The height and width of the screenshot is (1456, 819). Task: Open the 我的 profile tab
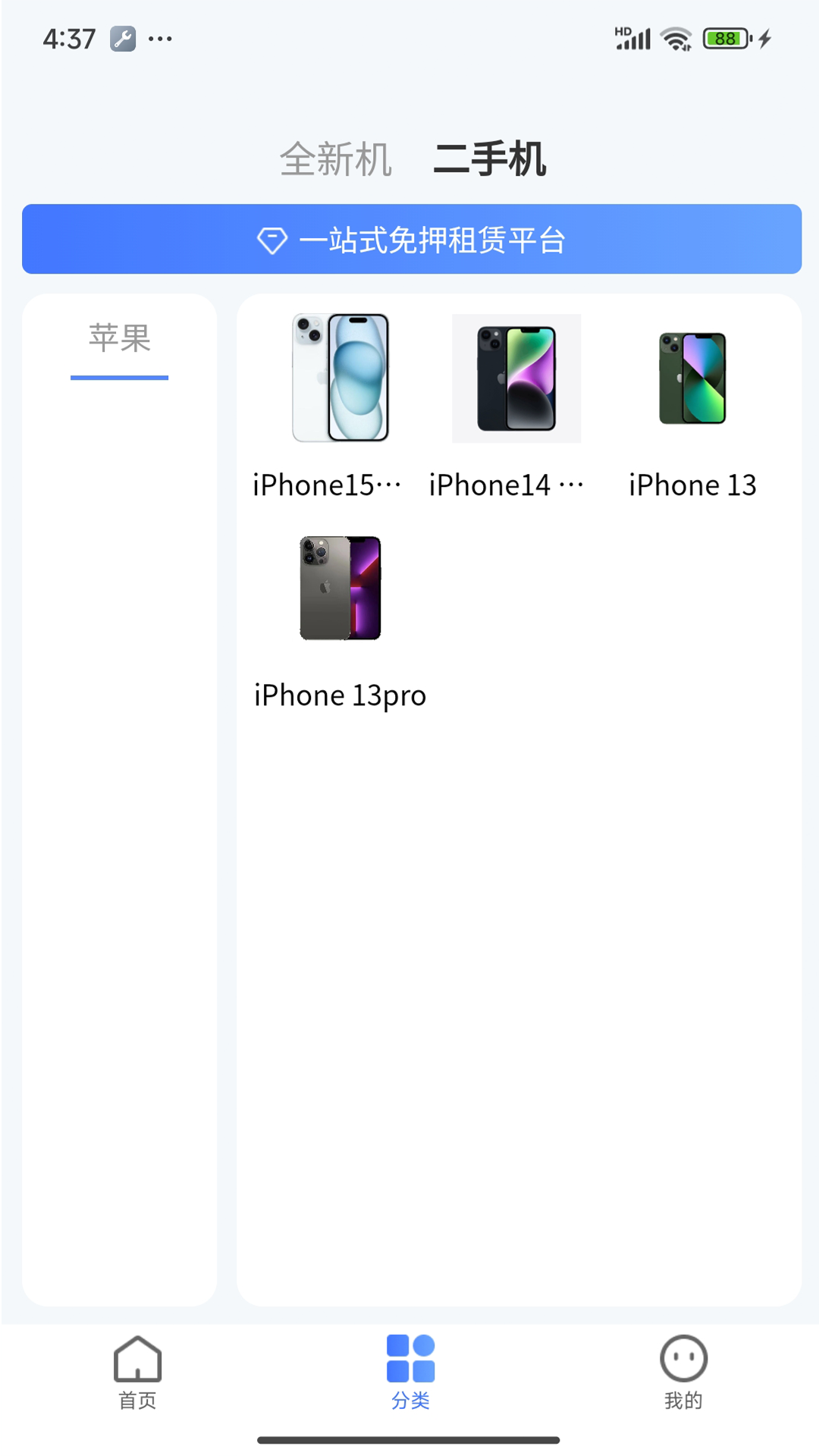(683, 1373)
